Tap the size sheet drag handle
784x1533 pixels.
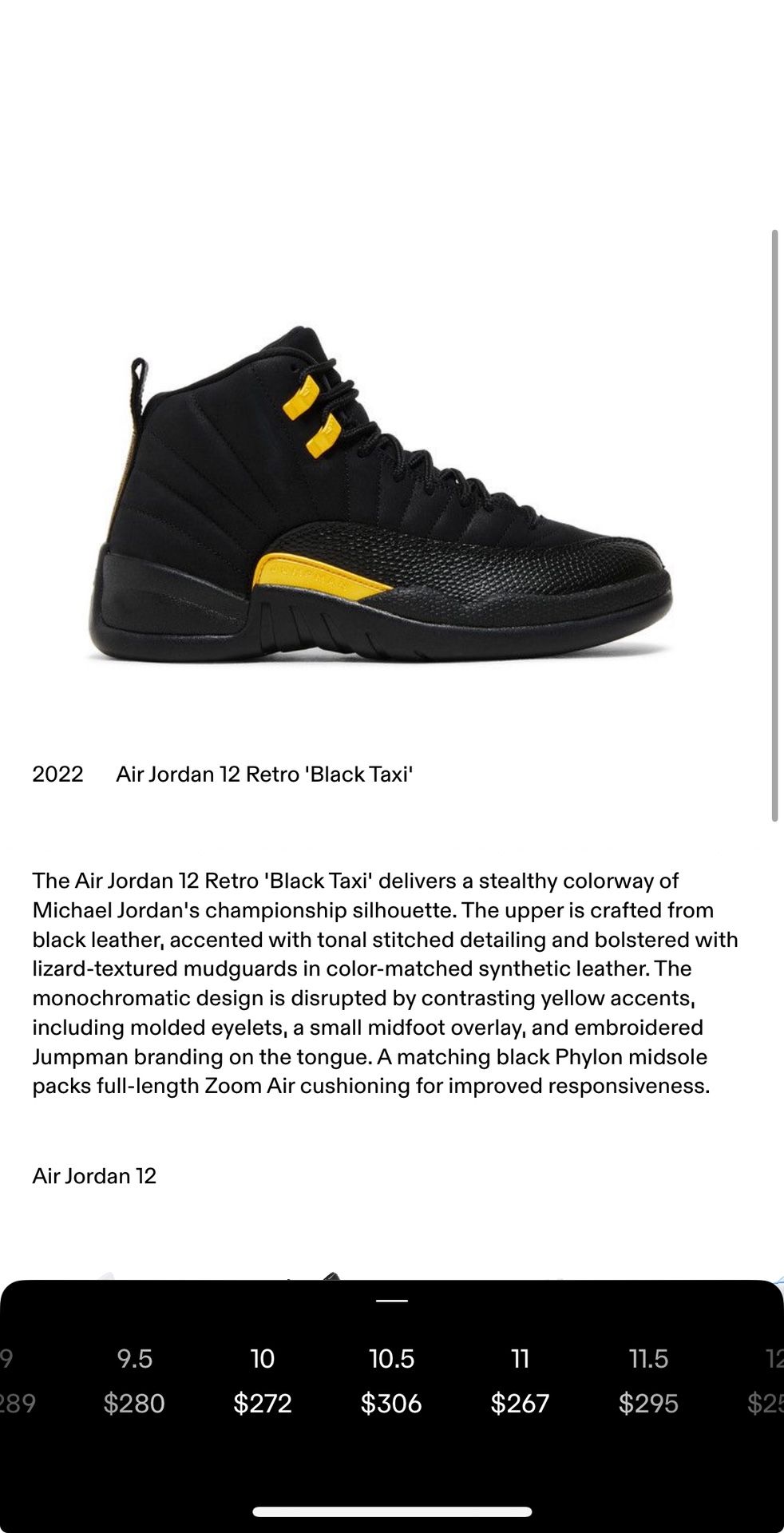coord(392,1301)
